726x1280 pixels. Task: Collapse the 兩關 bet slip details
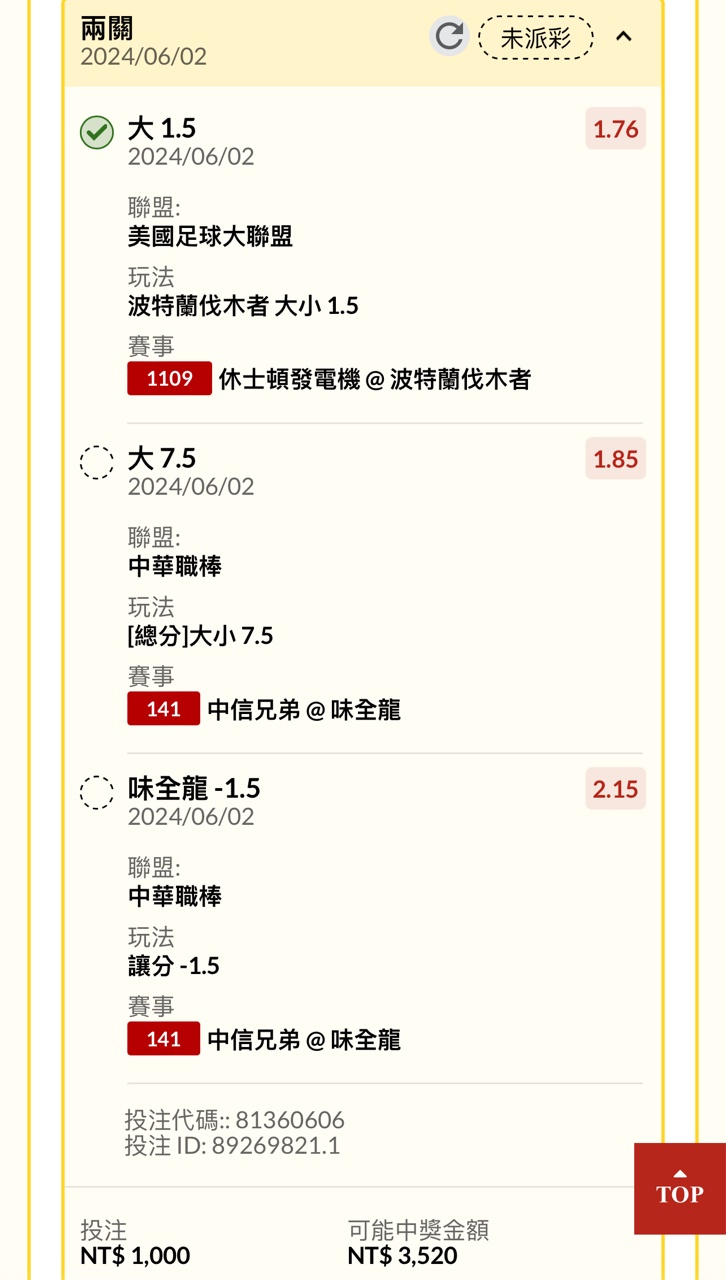tap(624, 37)
